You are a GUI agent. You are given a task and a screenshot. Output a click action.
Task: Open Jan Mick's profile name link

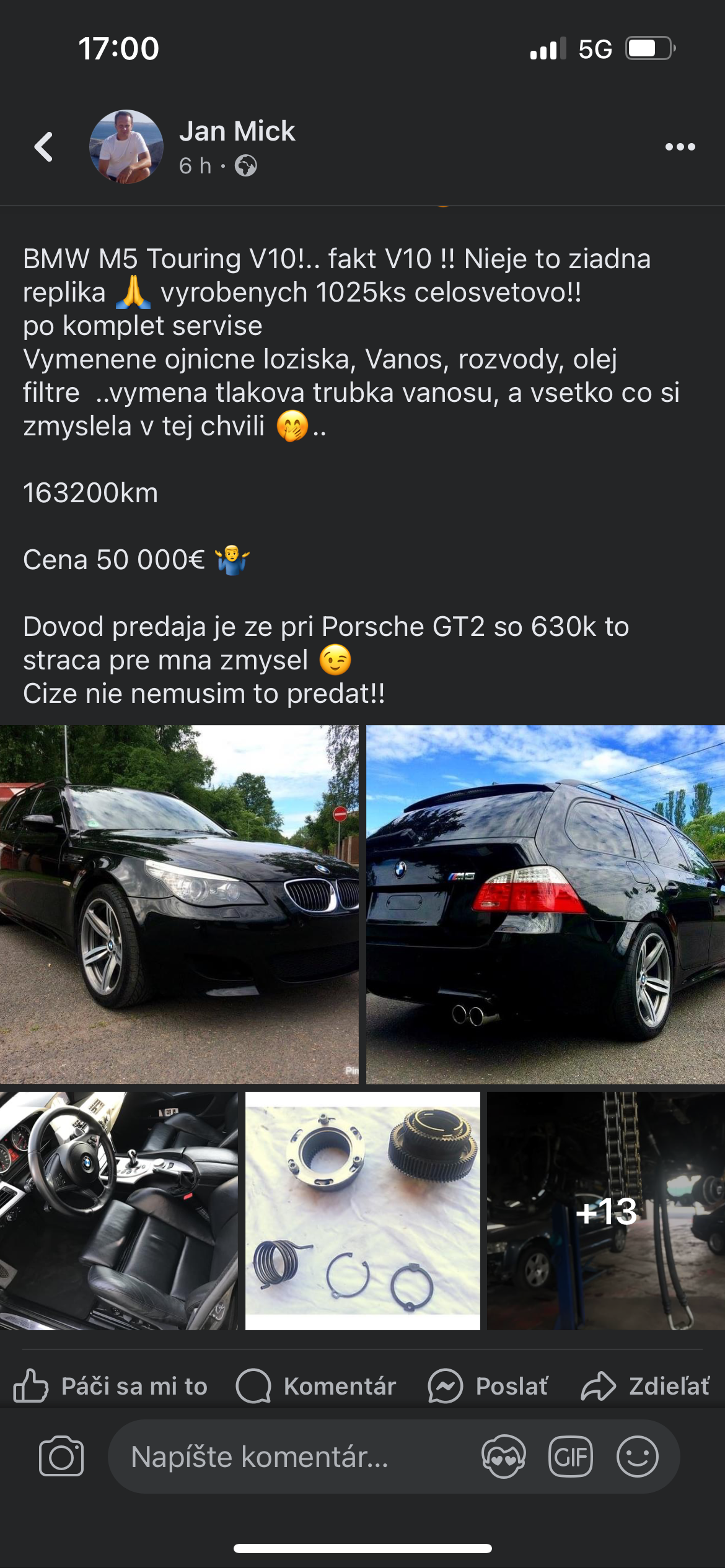point(237,131)
